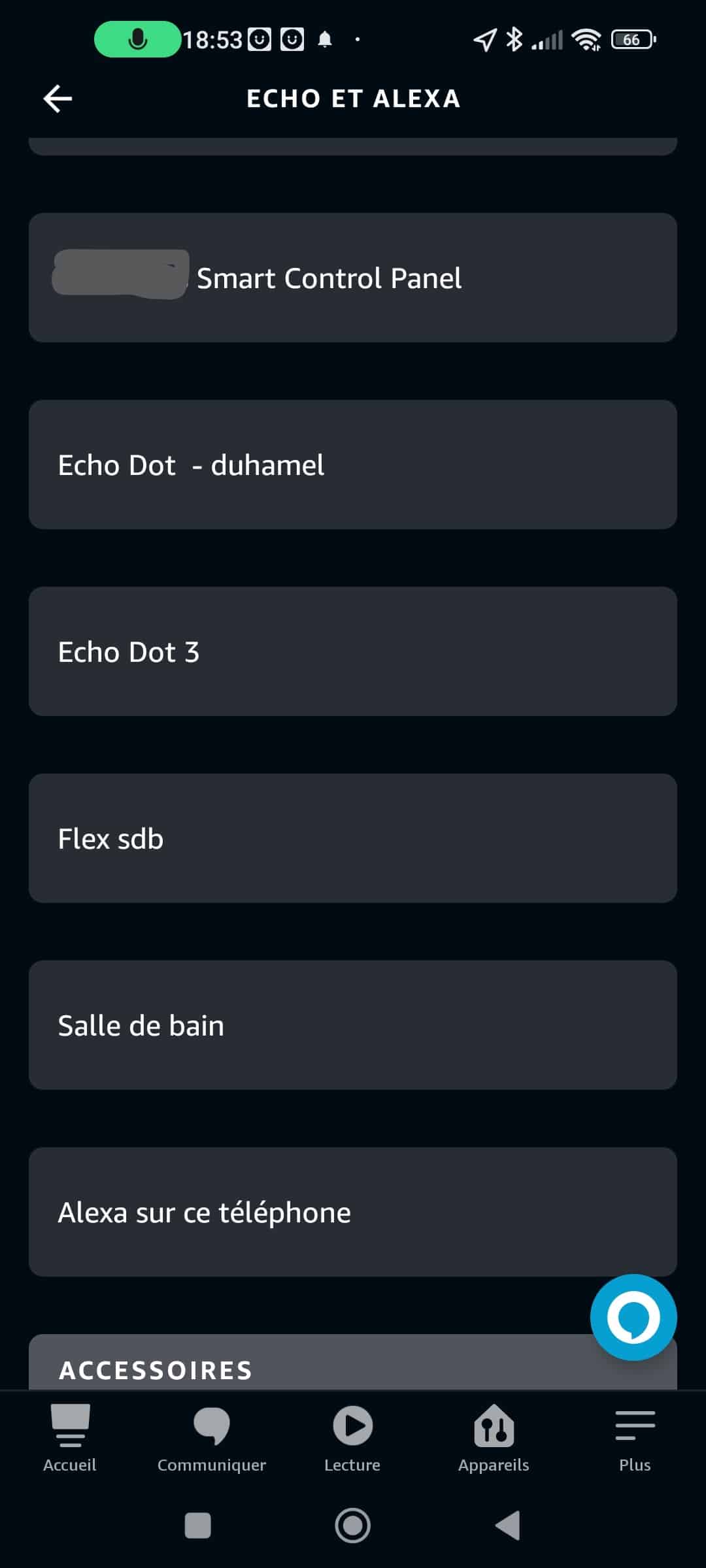
Task: Switch to the Accueil tab
Action: tap(70, 1439)
